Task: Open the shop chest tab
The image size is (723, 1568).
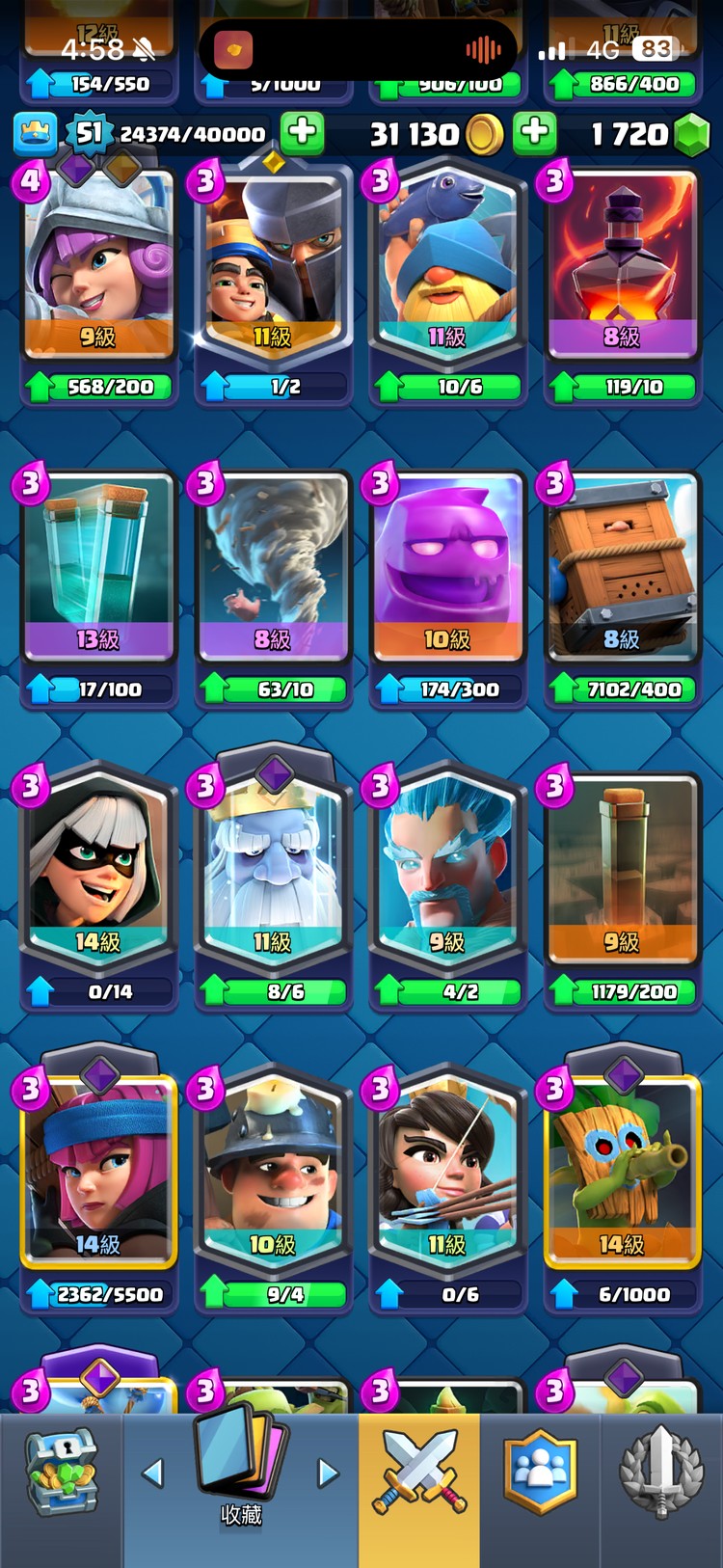Action: point(61,1473)
